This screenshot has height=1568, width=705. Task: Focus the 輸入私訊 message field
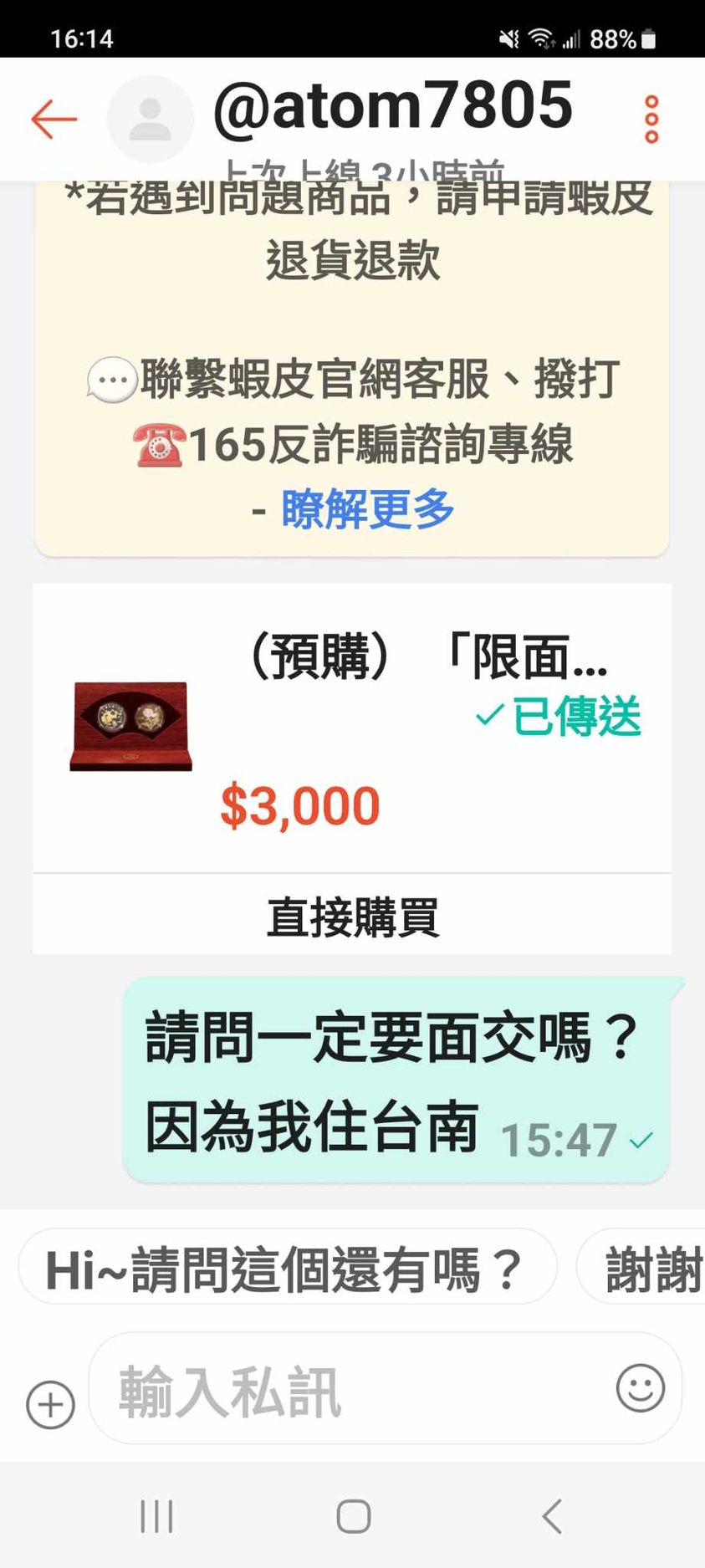[x=351, y=1391]
